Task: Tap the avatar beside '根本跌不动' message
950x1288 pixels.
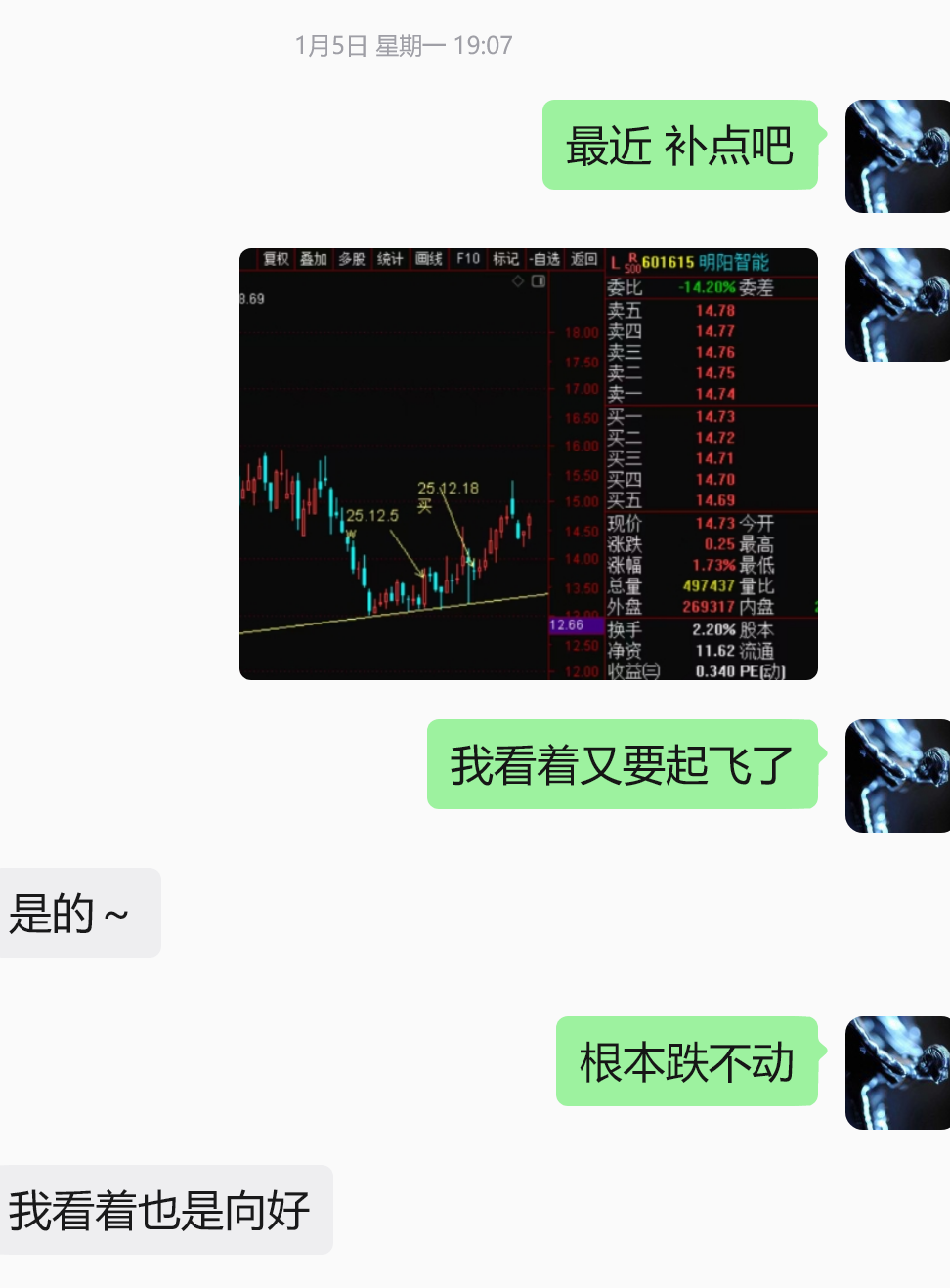Action: click(896, 1072)
